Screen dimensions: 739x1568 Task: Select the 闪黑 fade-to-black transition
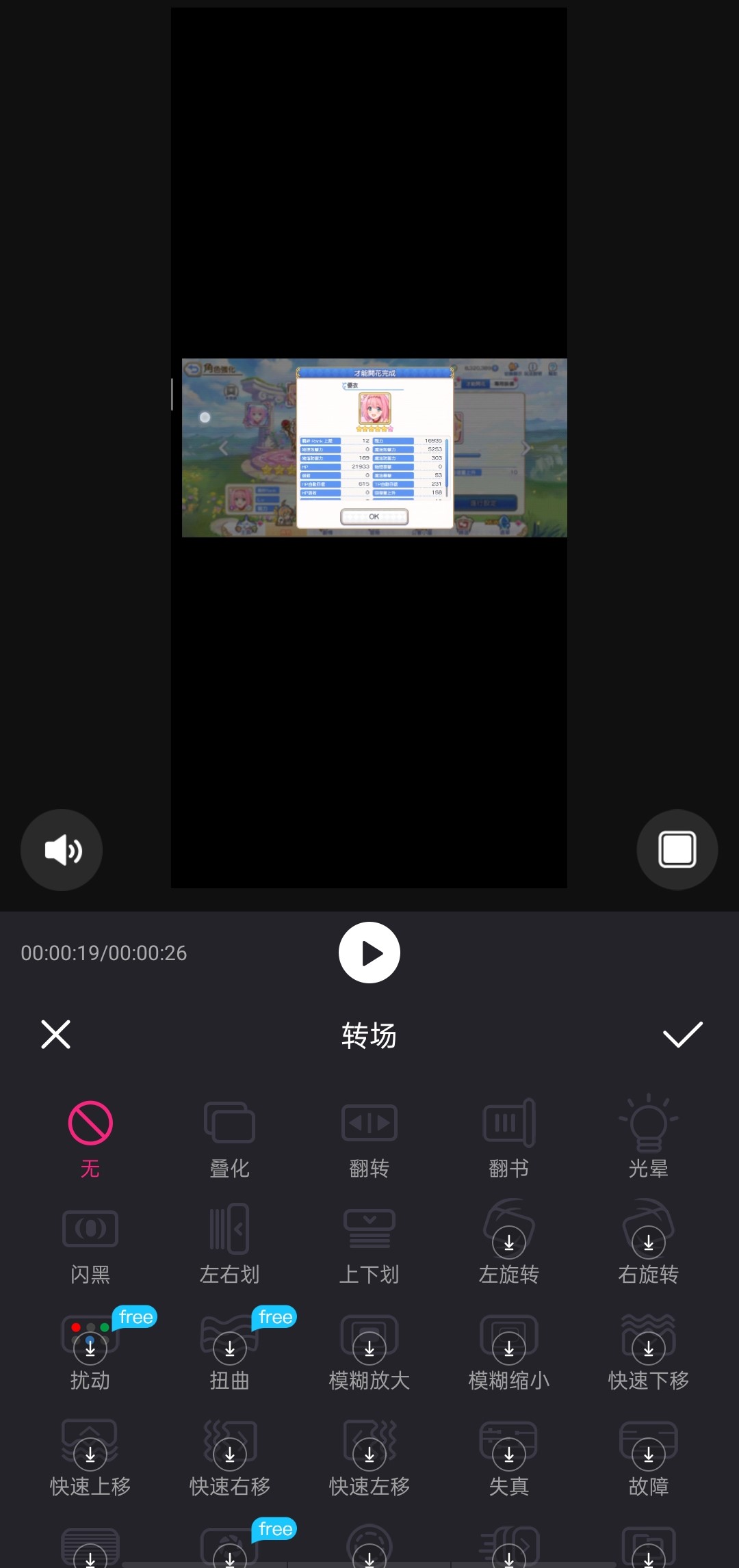tap(90, 1243)
